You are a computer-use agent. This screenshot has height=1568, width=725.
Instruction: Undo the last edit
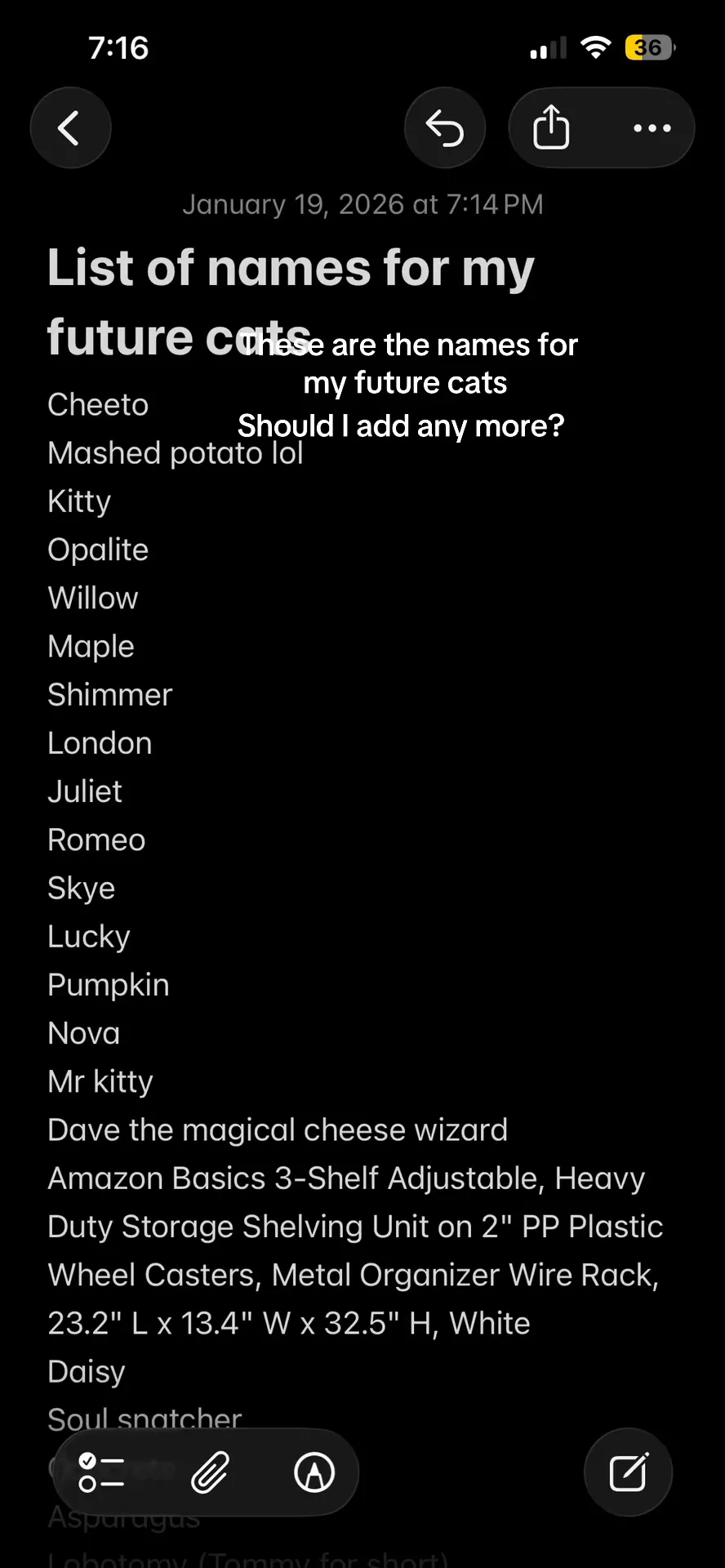[445, 128]
